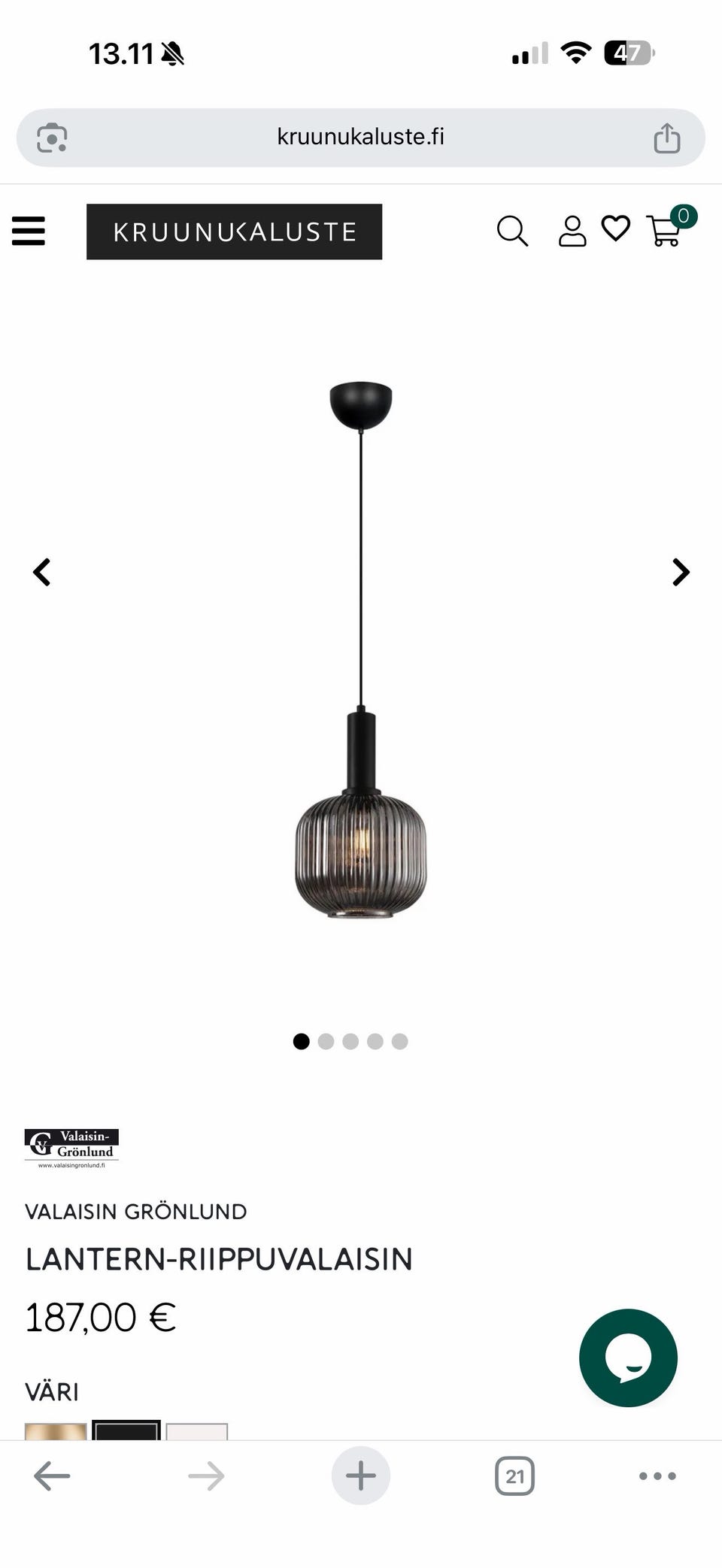Open the chat support bubble

(628, 1358)
